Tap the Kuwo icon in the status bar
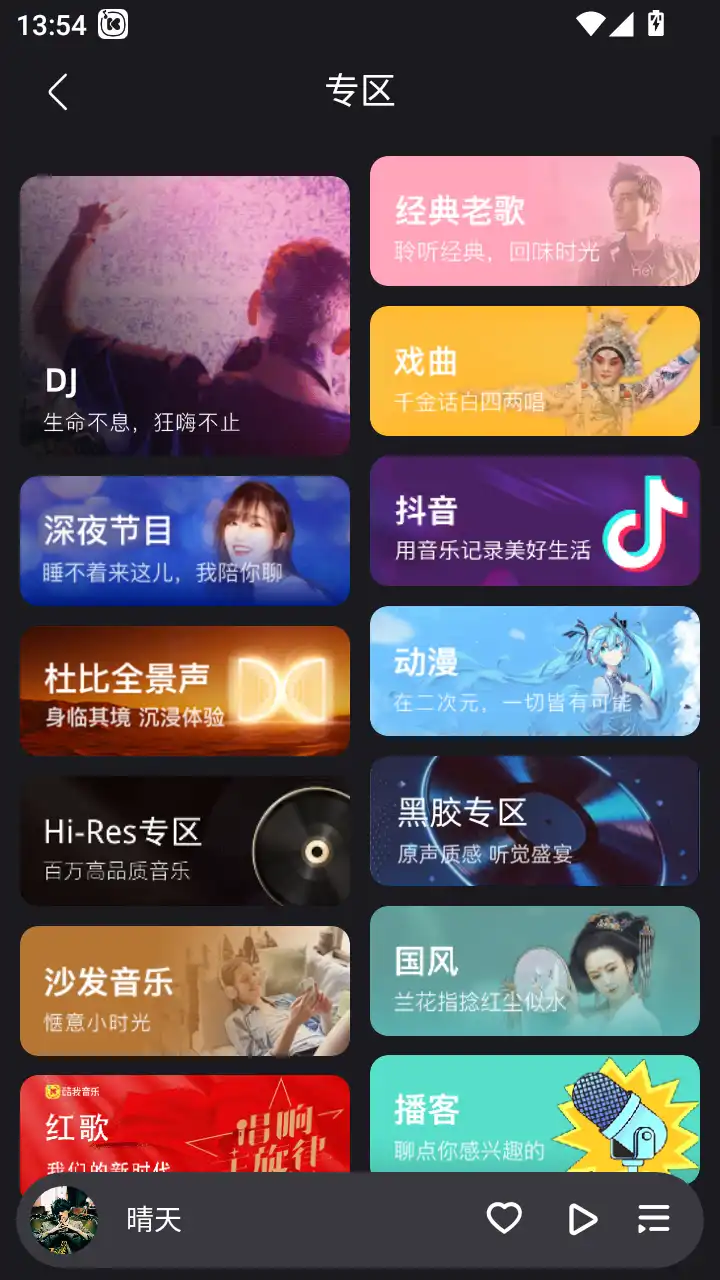The image size is (720, 1280). coord(113,21)
